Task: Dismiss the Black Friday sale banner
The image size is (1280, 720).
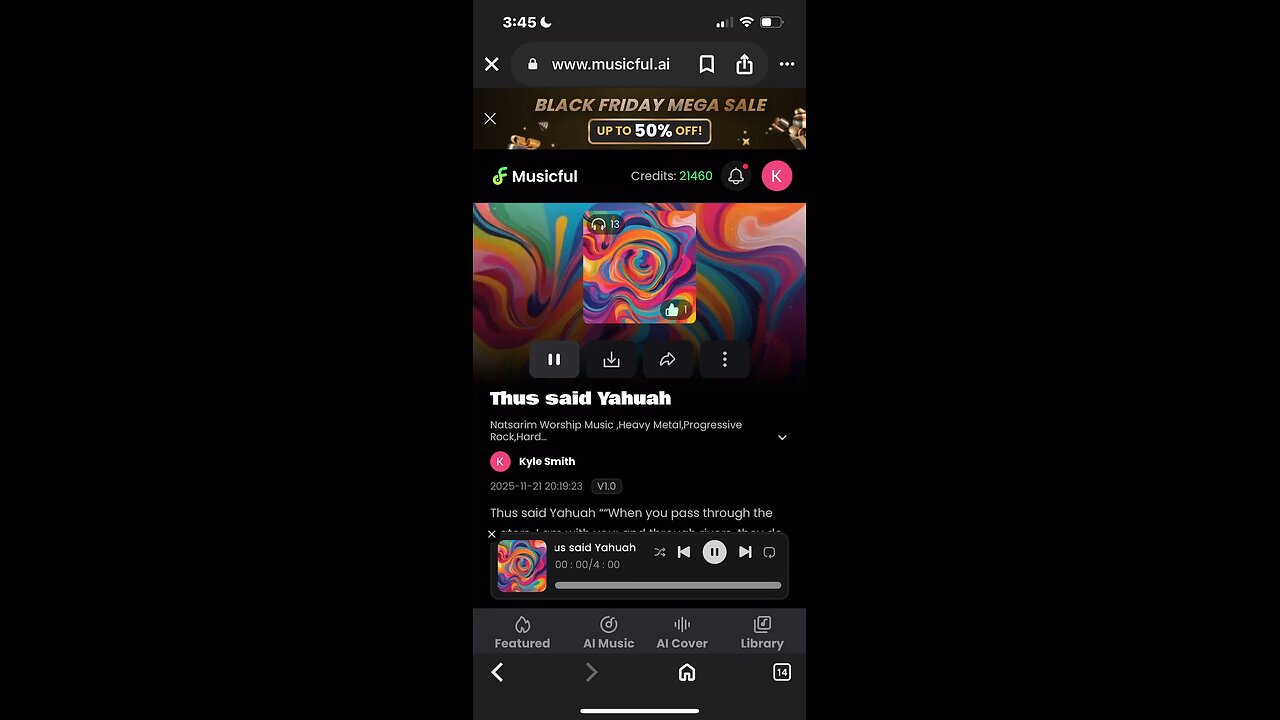Action: pos(490,118)
